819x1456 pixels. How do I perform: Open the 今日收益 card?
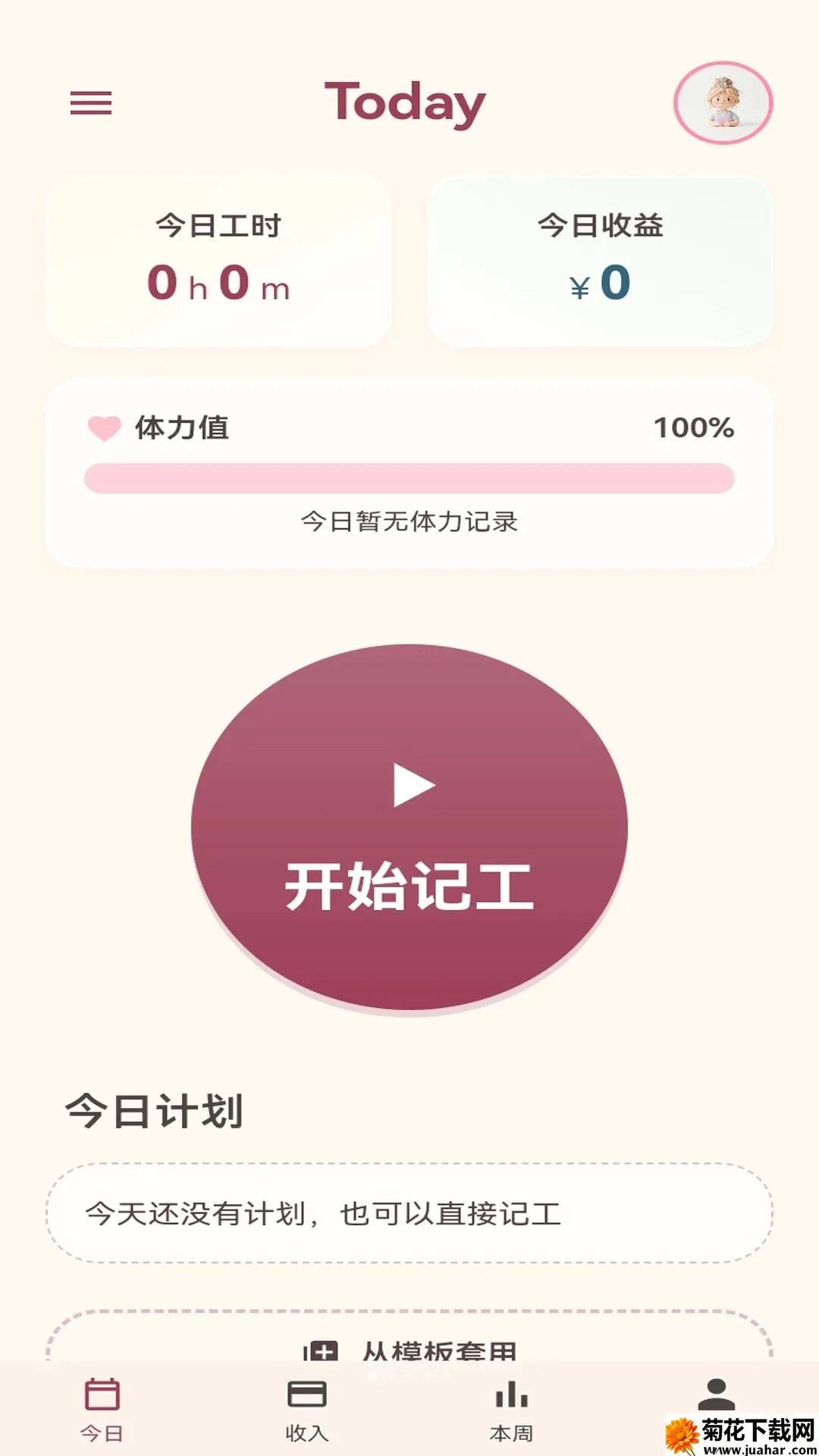coord(600,262)
